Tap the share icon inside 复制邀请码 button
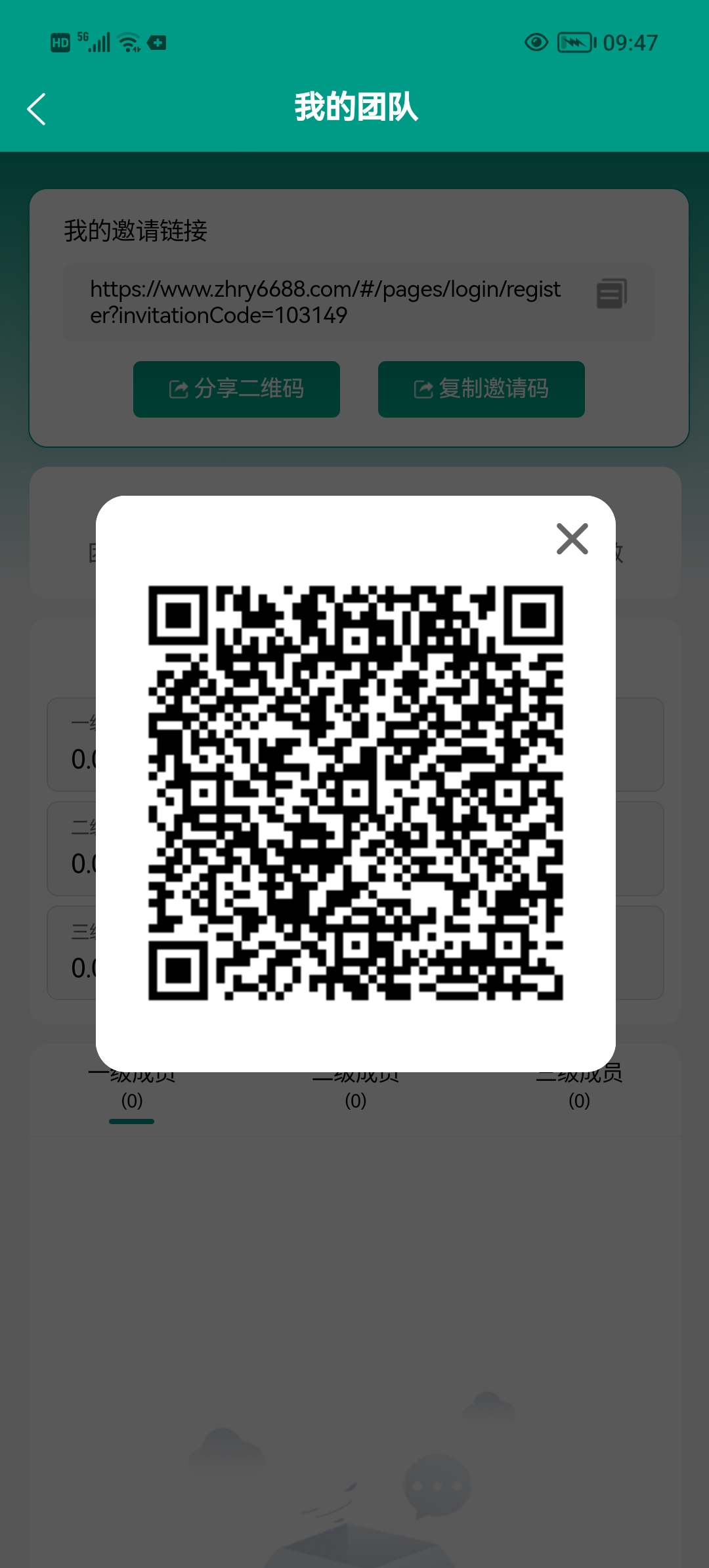The height and width of the screenshot is (1568, 709). pos(422,389)
